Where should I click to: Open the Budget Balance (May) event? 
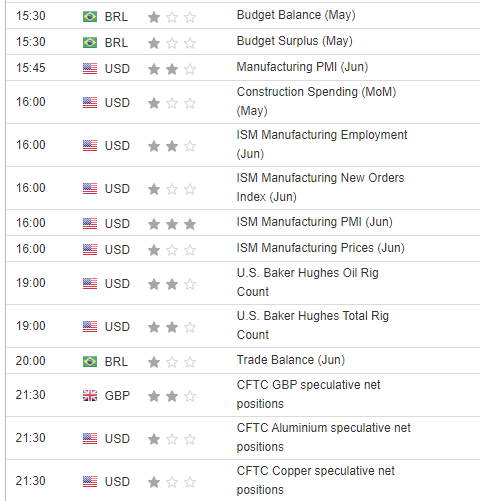(x=296, y=15)
